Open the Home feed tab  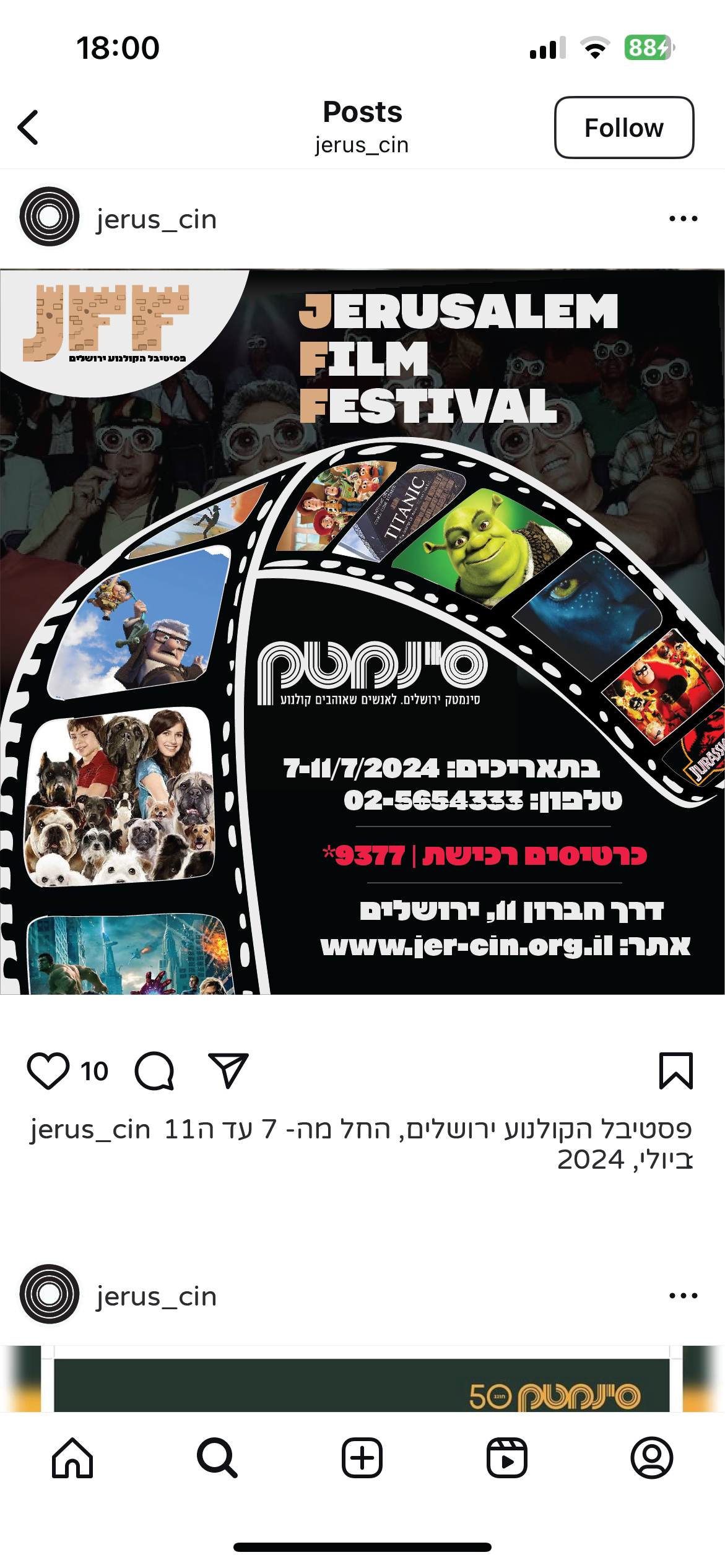click(72, 1457)
